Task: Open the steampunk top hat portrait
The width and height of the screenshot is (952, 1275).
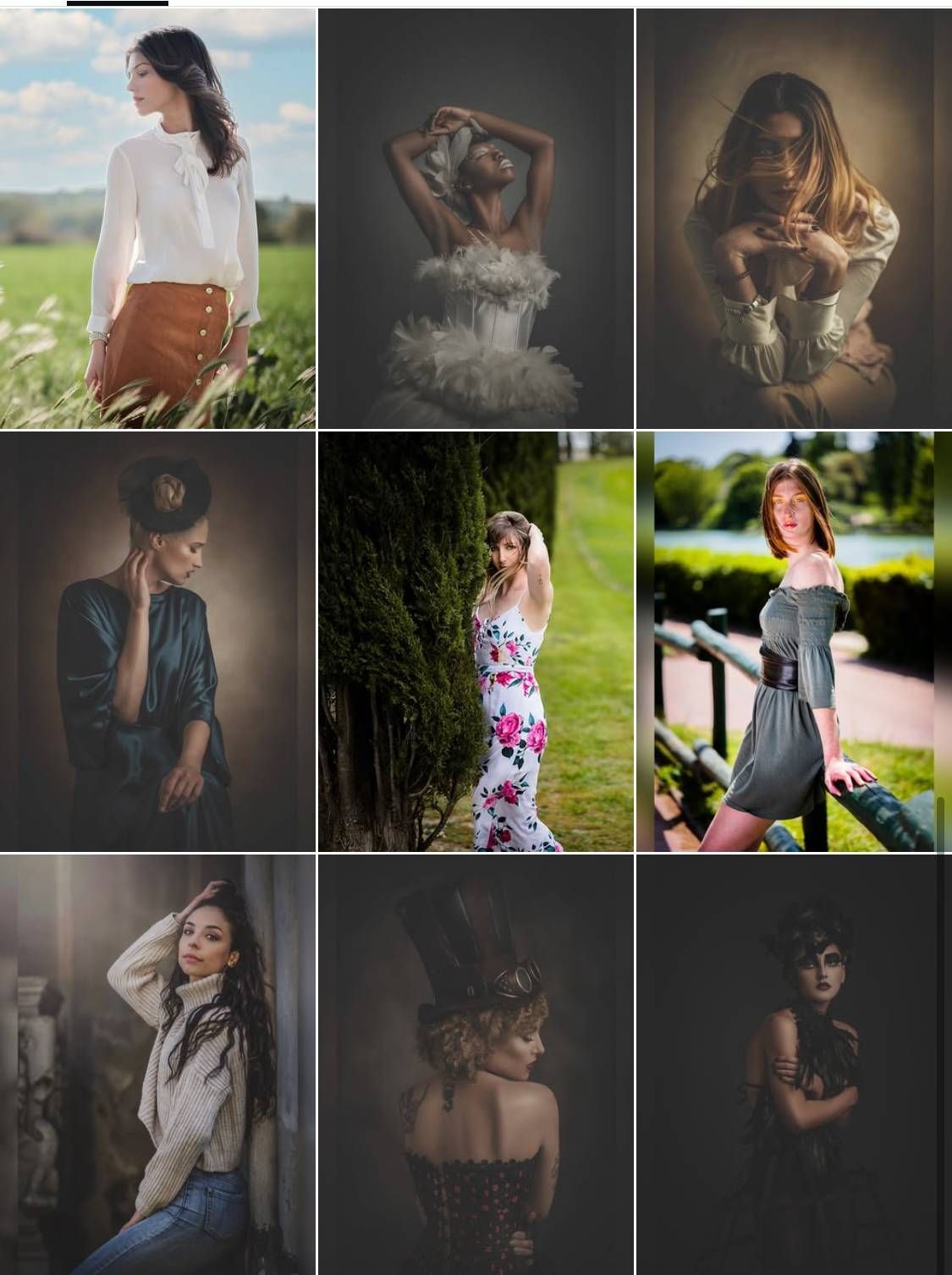Action: click(476, 1064)
